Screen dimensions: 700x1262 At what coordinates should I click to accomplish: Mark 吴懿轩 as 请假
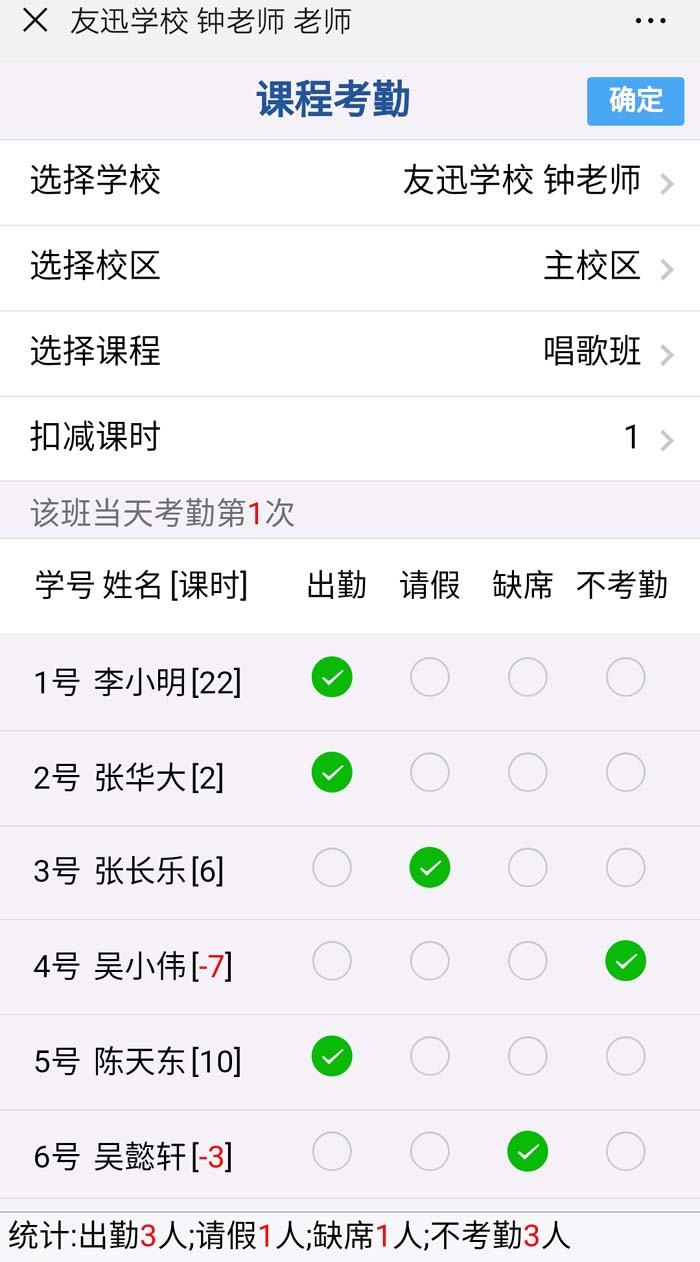pos(430,1152)
